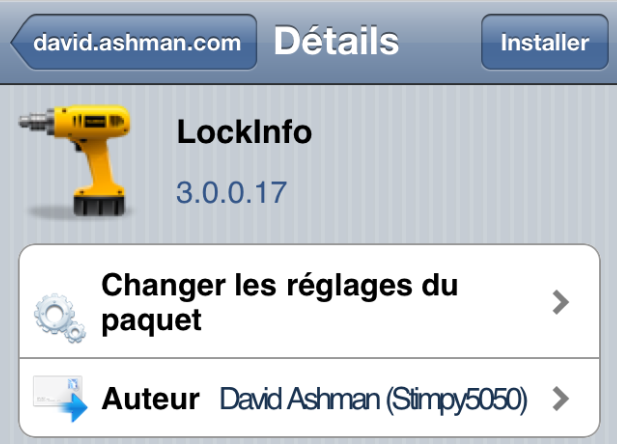The height and width of the screenshot is (444, 617).
Task: Tap the Installer button
Action: coord(544,43)
